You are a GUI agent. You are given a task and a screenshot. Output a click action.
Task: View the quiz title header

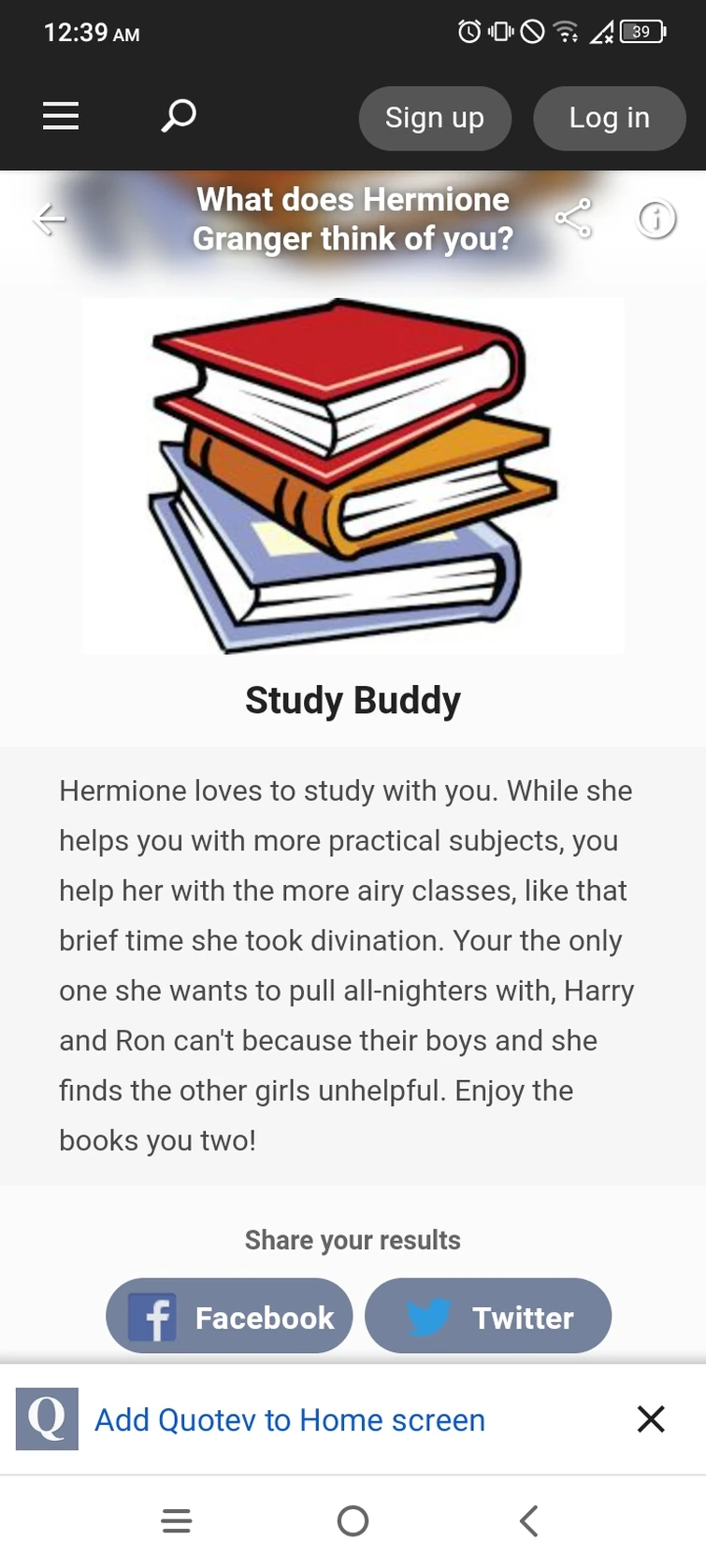click(x=353, y=219)
